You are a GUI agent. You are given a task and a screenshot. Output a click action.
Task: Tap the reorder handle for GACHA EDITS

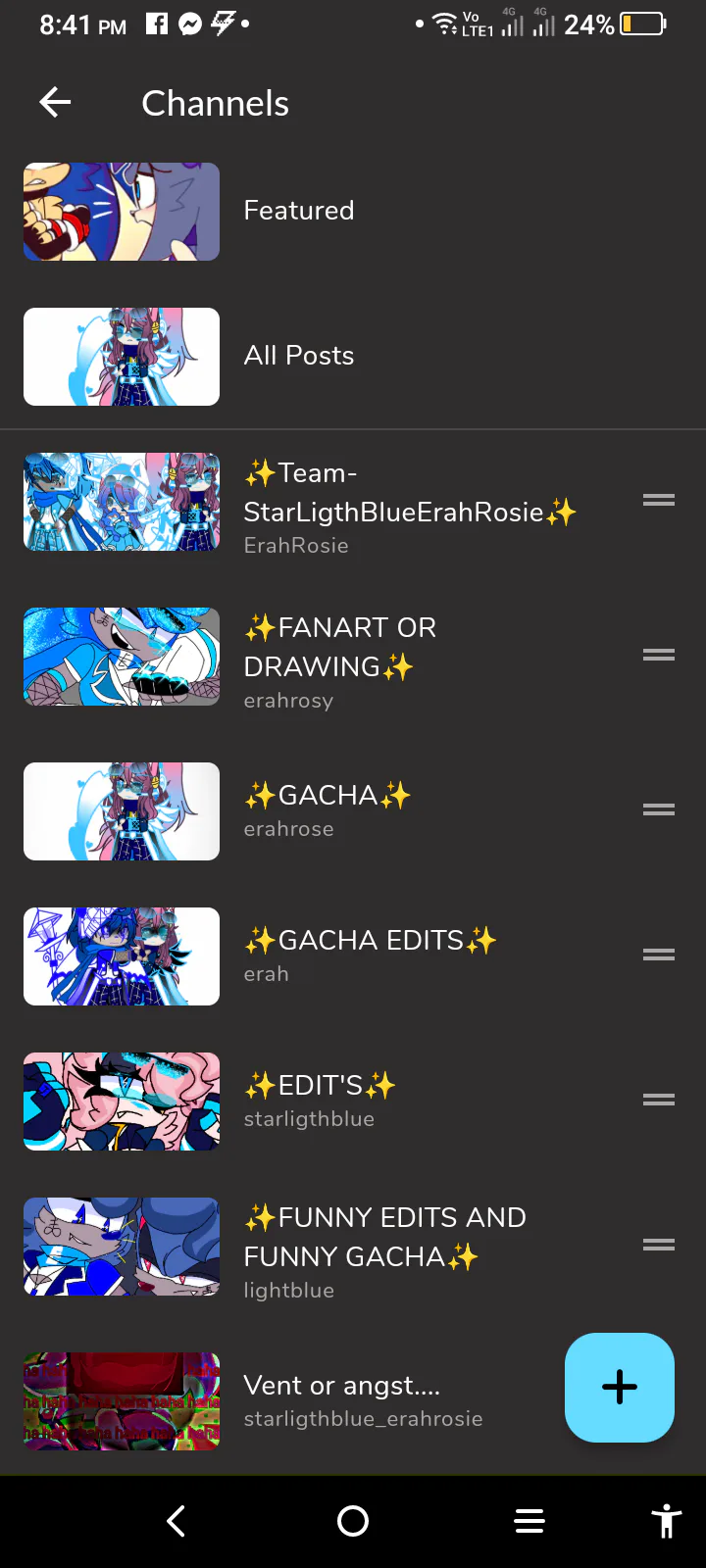(x=659, y=955)
